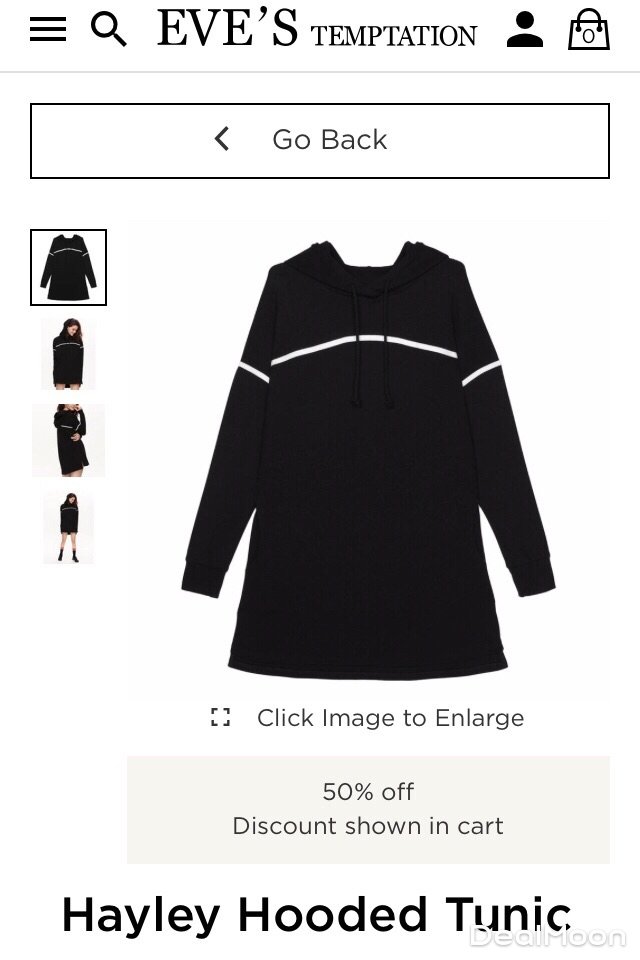Screen dimensions: 640x960
Task: View the shopping bag
Action: (588, 31)
